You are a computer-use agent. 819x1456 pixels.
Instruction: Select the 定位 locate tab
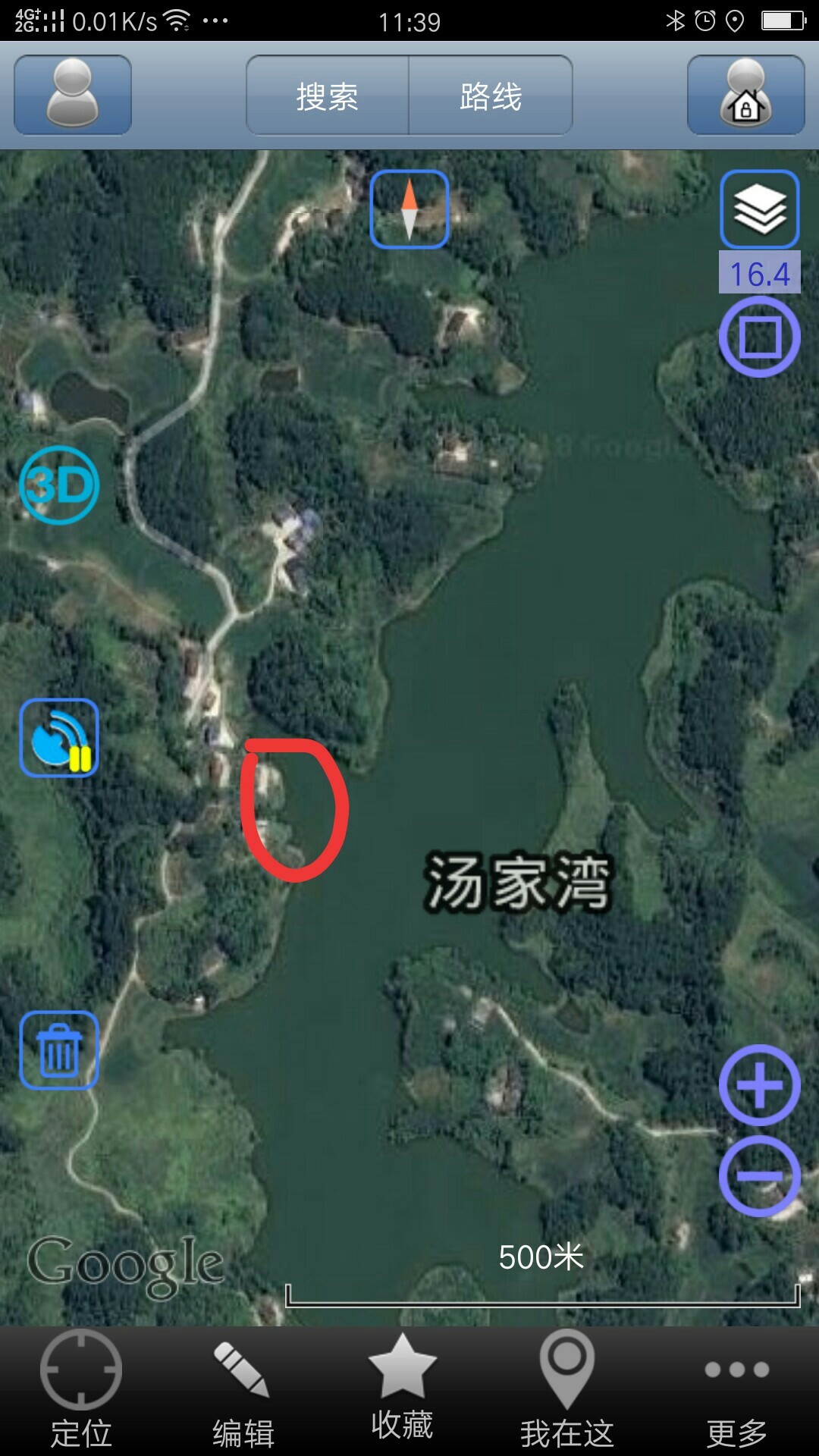coord(81,1391)
